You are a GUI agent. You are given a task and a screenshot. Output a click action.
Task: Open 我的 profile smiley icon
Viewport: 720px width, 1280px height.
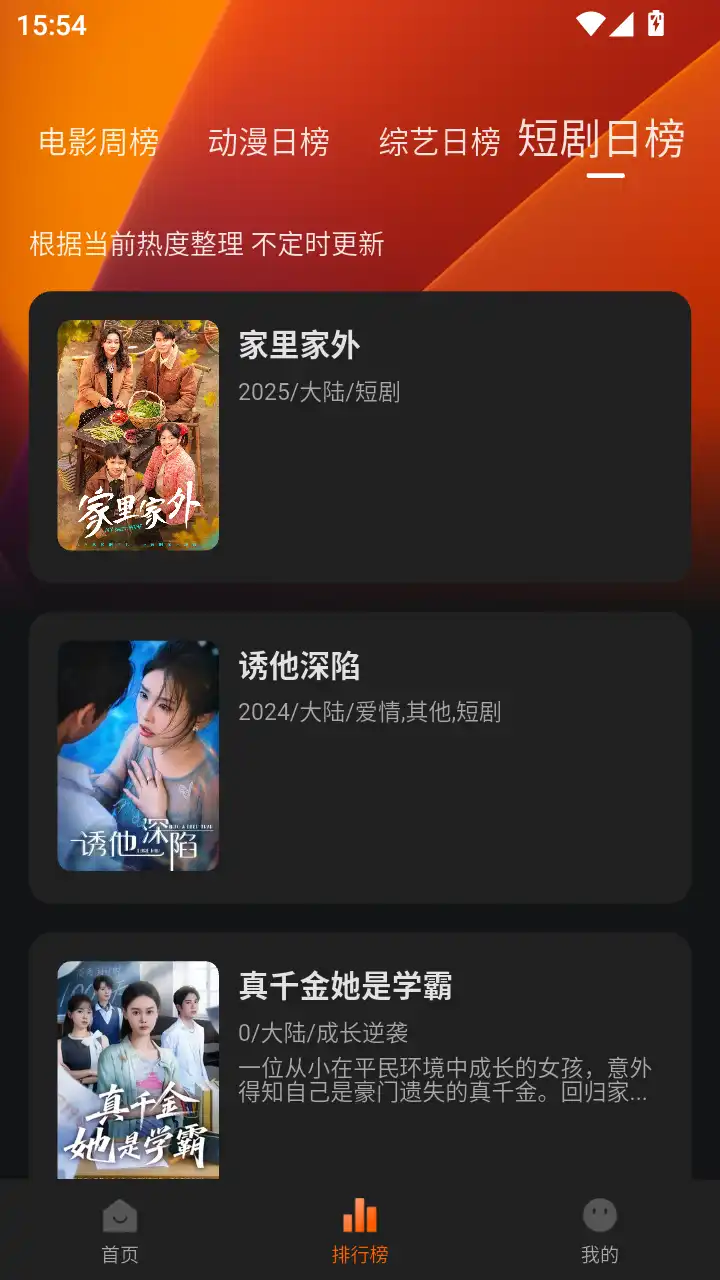(x=599, y=1215)
